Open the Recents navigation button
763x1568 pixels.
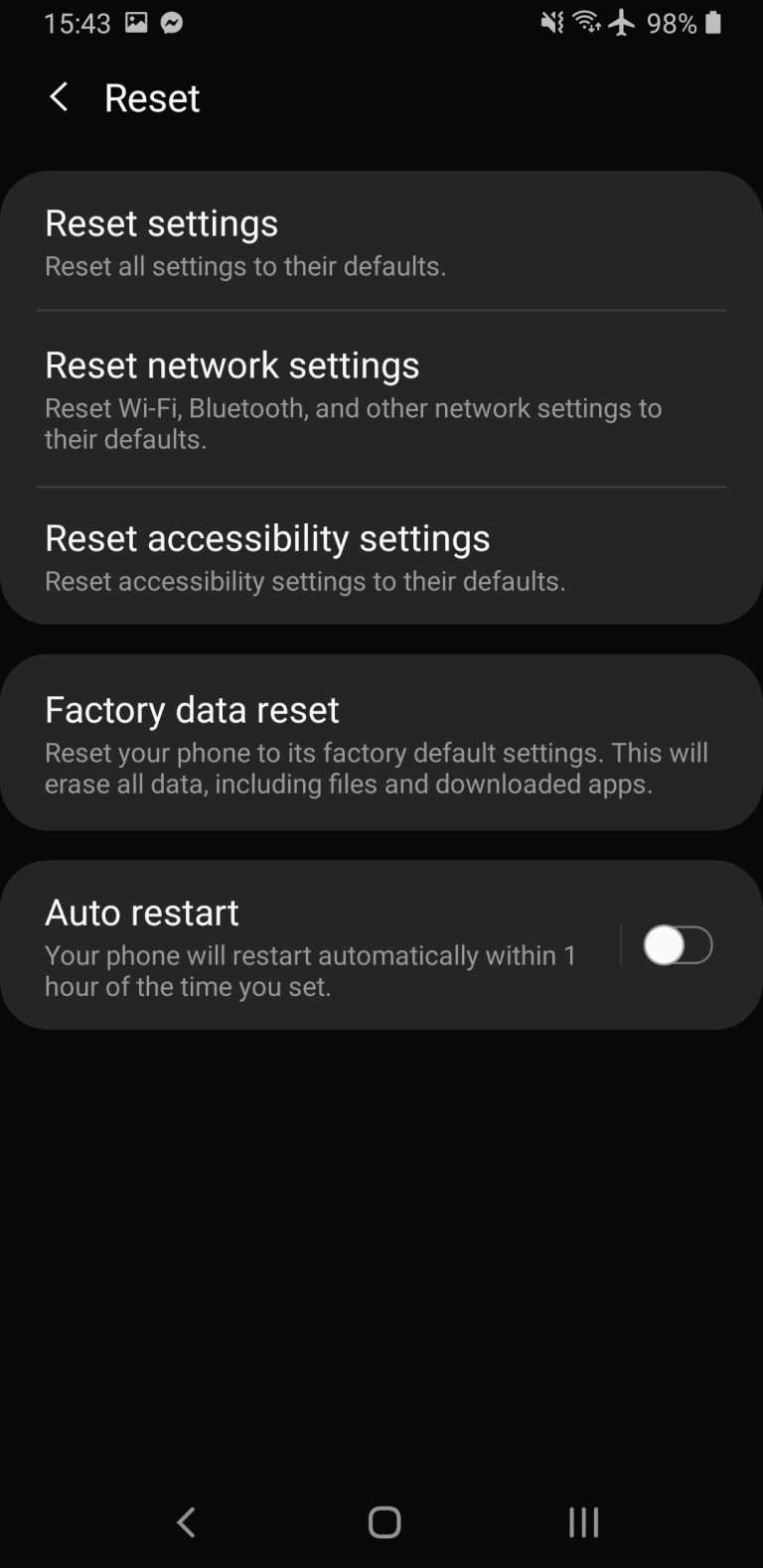click(x=582, y=1521)
